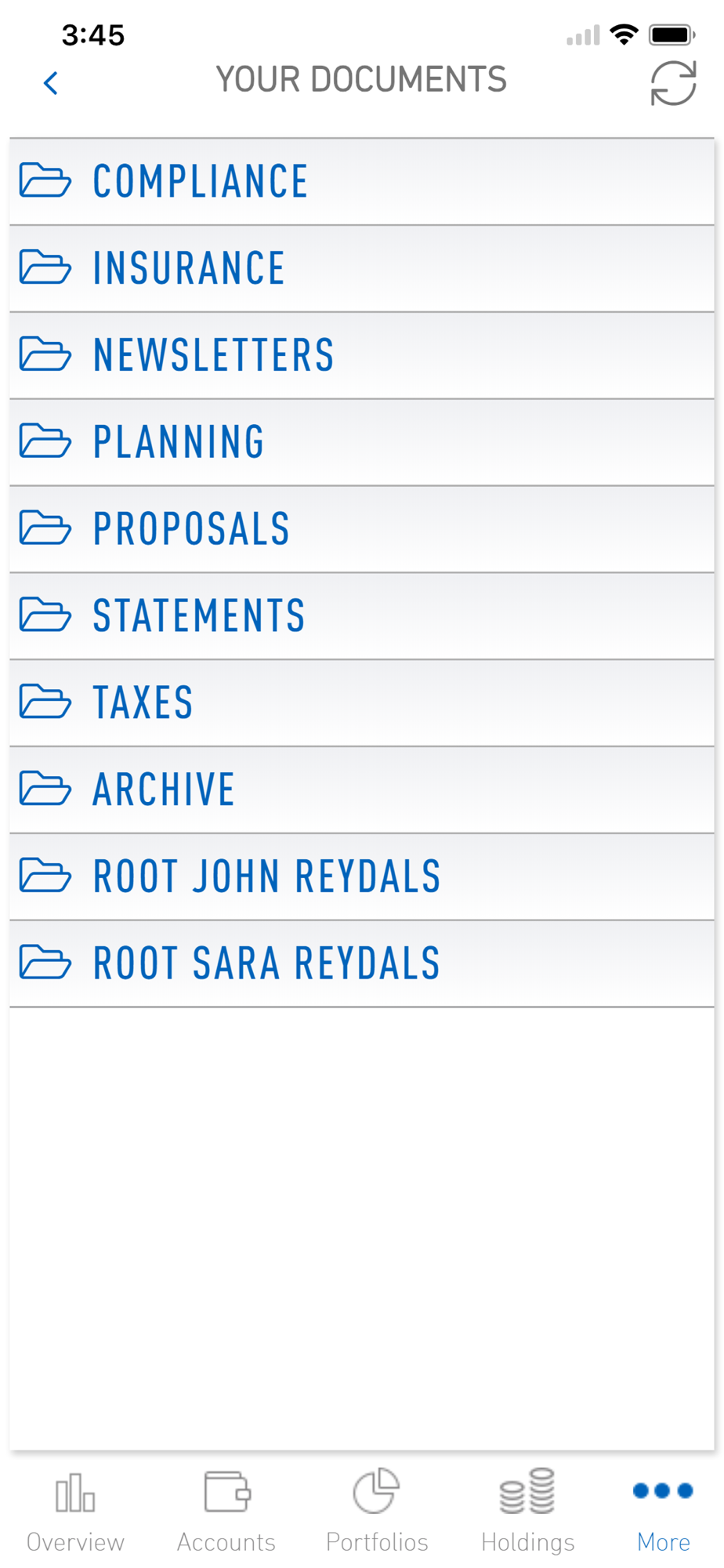
Task: Switch to the Holdings tab
Action: click(527, 1510)
